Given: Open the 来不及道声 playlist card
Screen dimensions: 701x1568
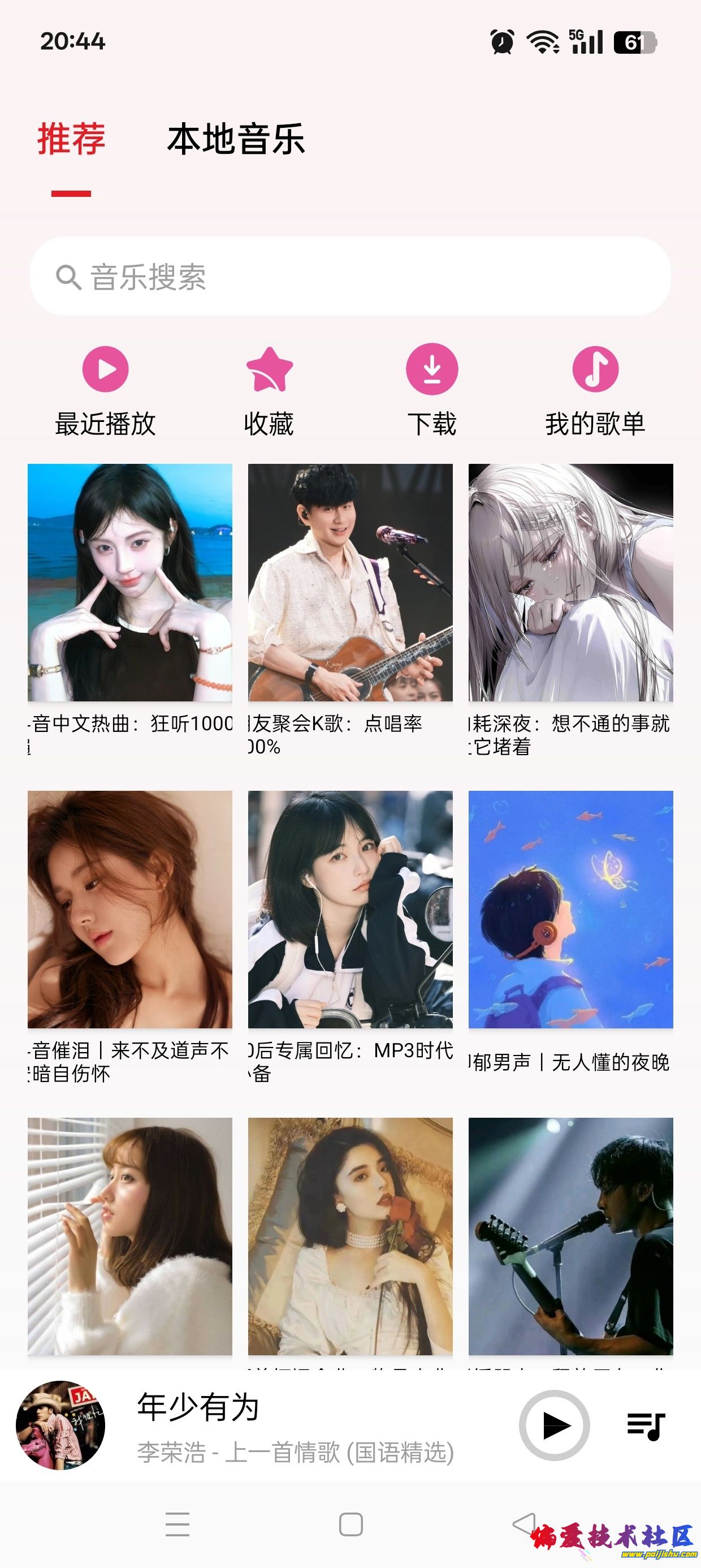Looking at the screenshot, I should coord(129,910).
